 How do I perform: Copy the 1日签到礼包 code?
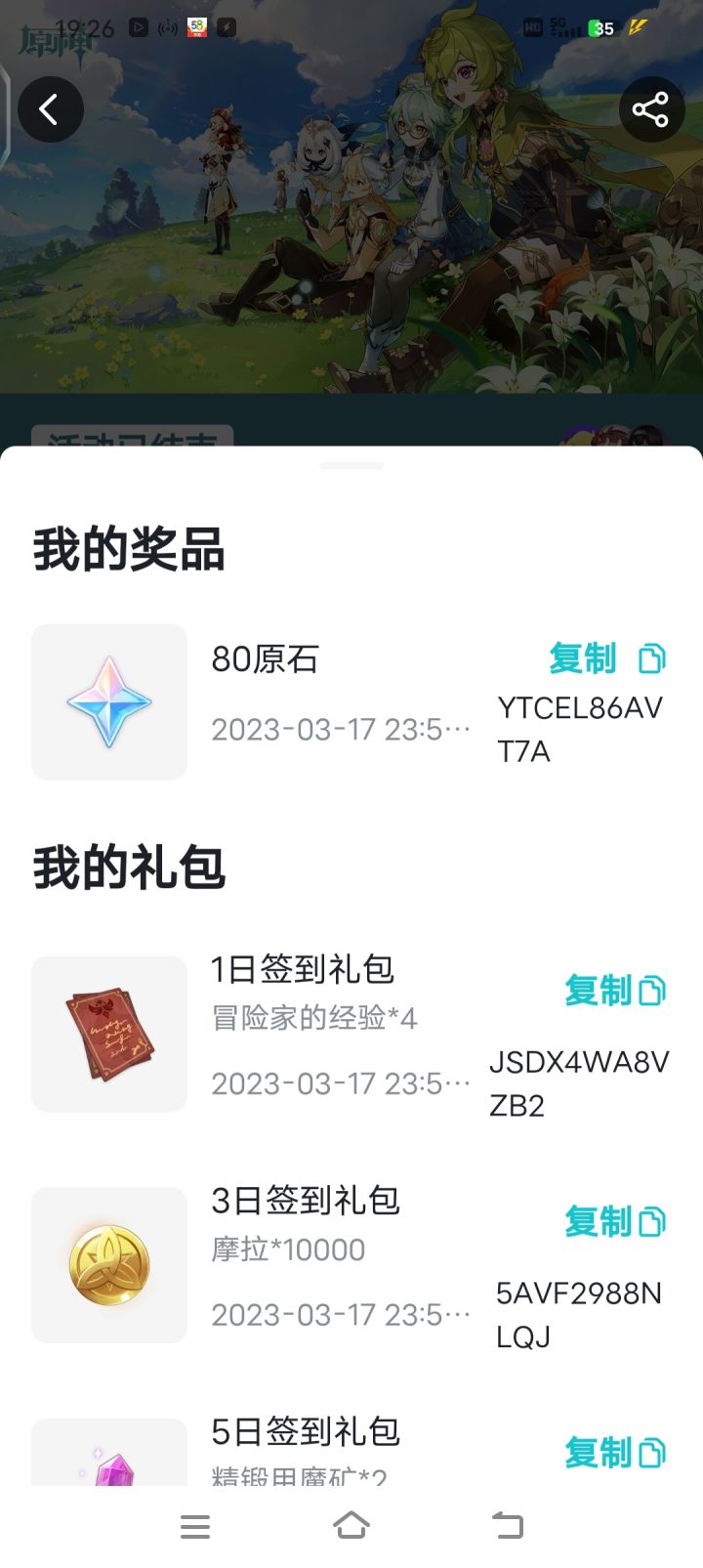coord(614,991)
